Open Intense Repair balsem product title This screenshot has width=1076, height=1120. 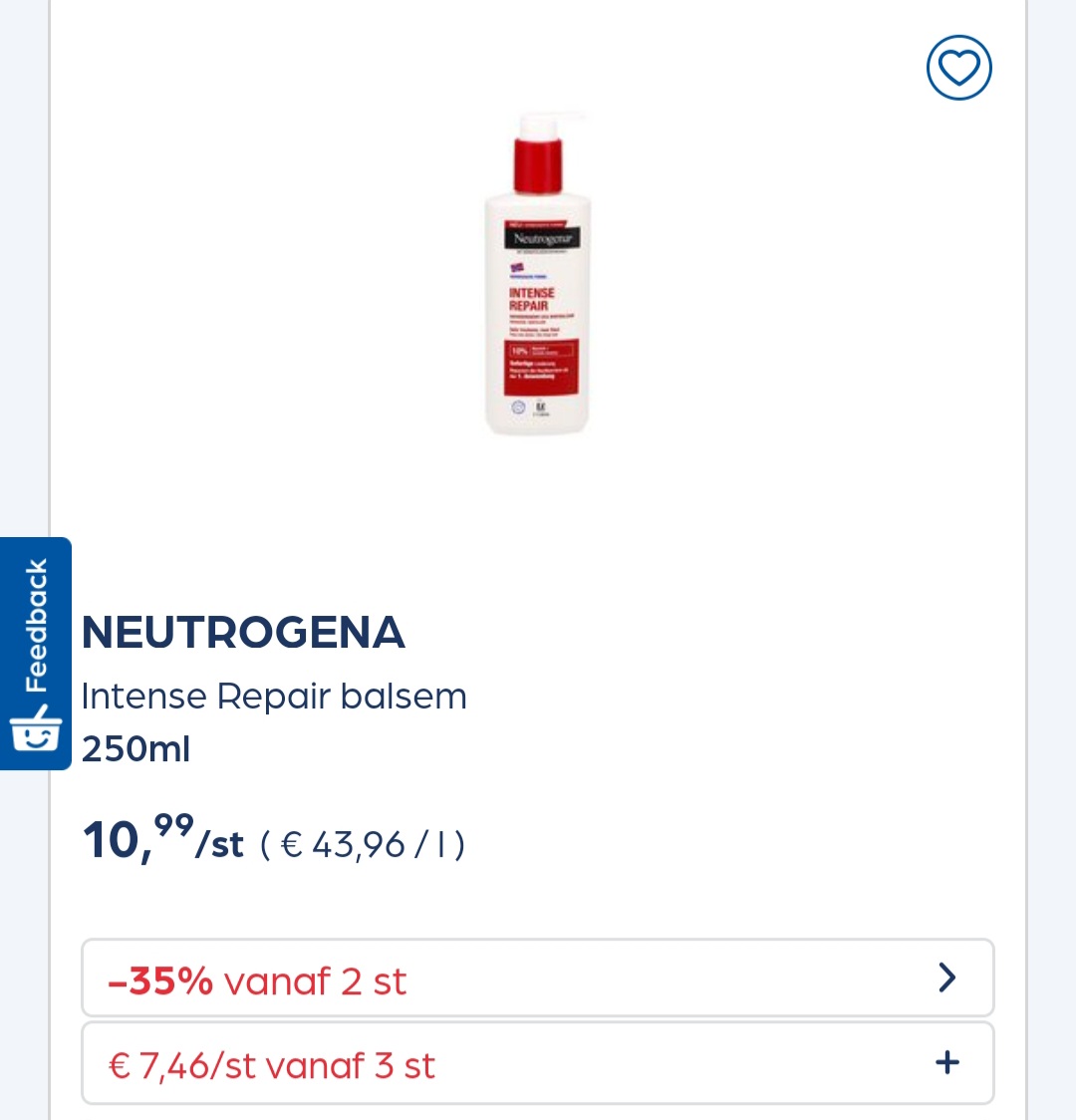(x=274, y=697)
